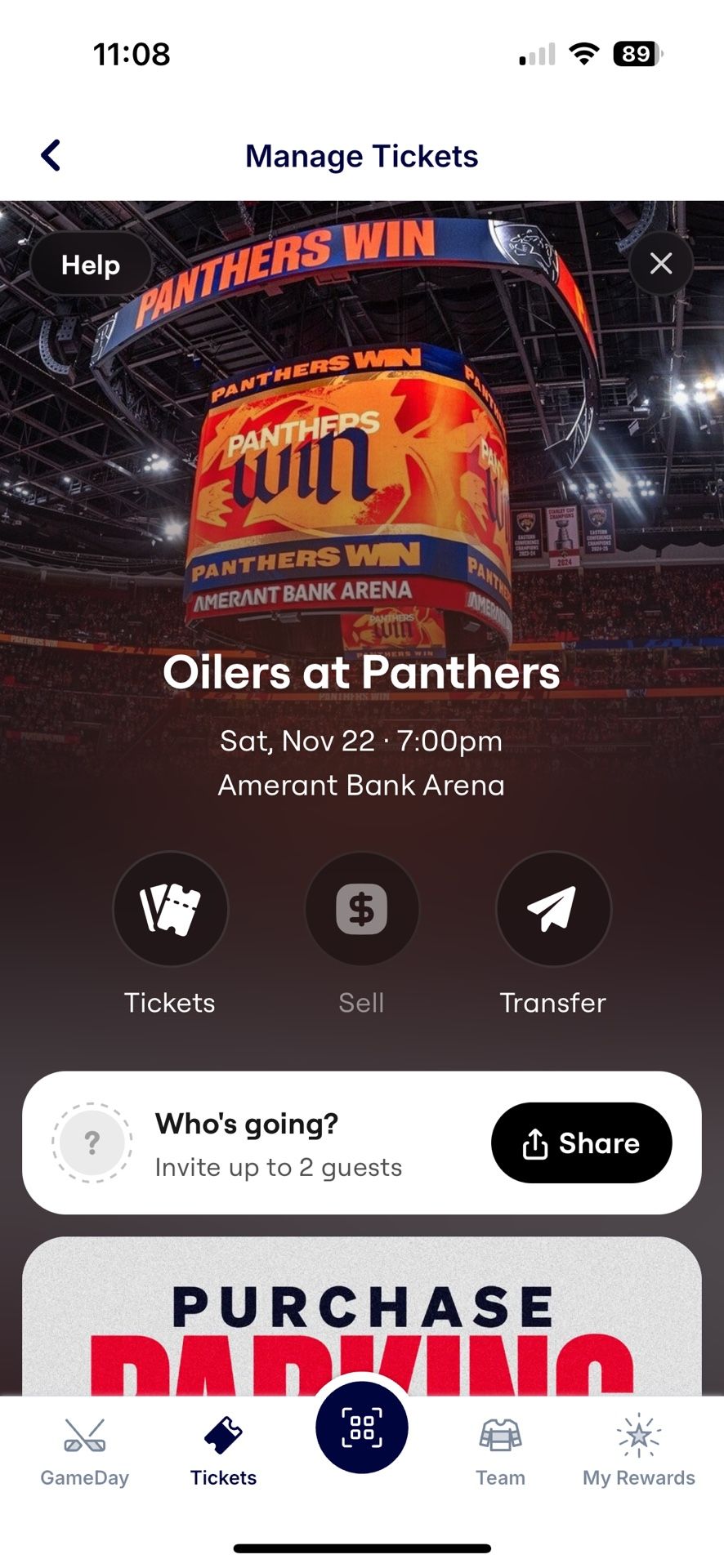This screenshot has height=1568, width=724.
Task: Tap the question mark guest avatar
Action: pyautogui.click(x=92, y=1143)
